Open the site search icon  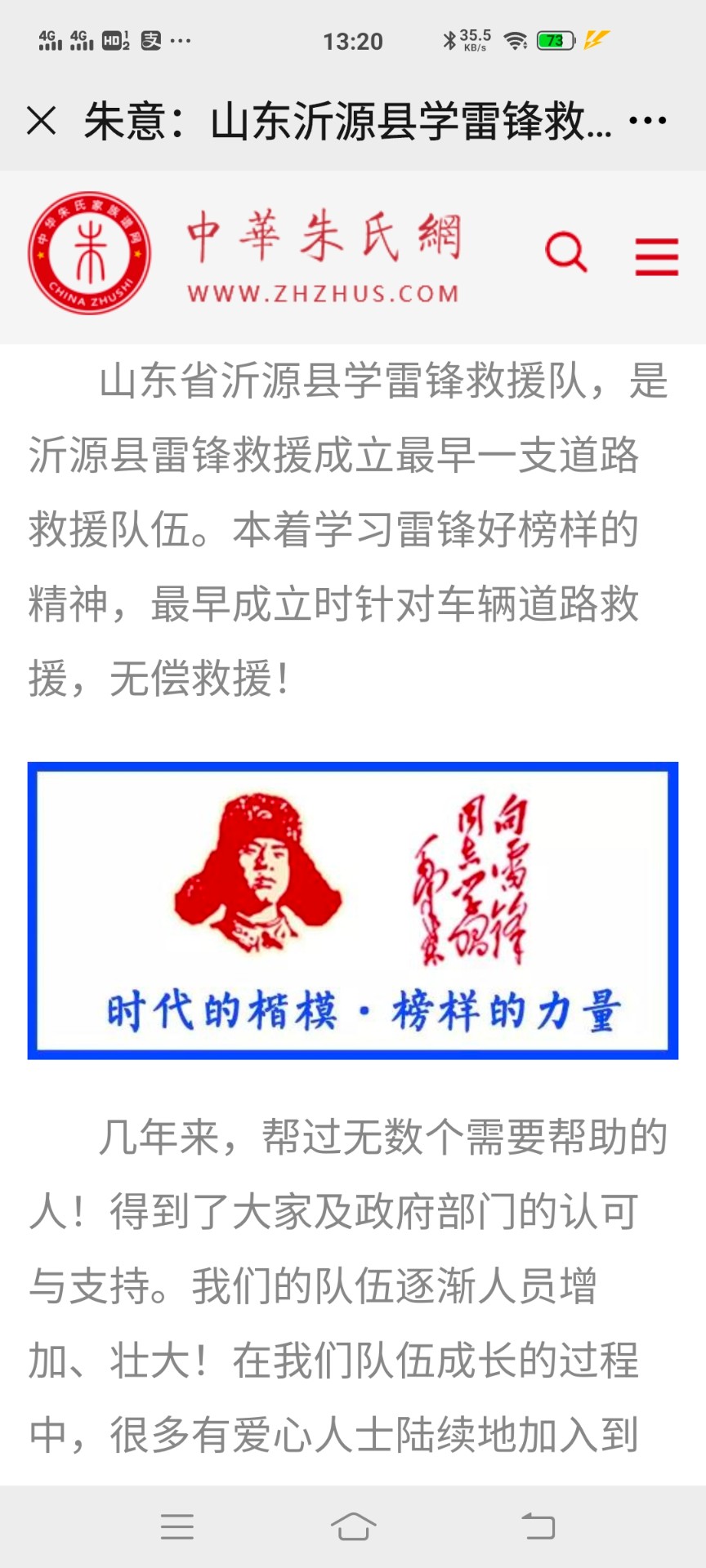point(565,252)
